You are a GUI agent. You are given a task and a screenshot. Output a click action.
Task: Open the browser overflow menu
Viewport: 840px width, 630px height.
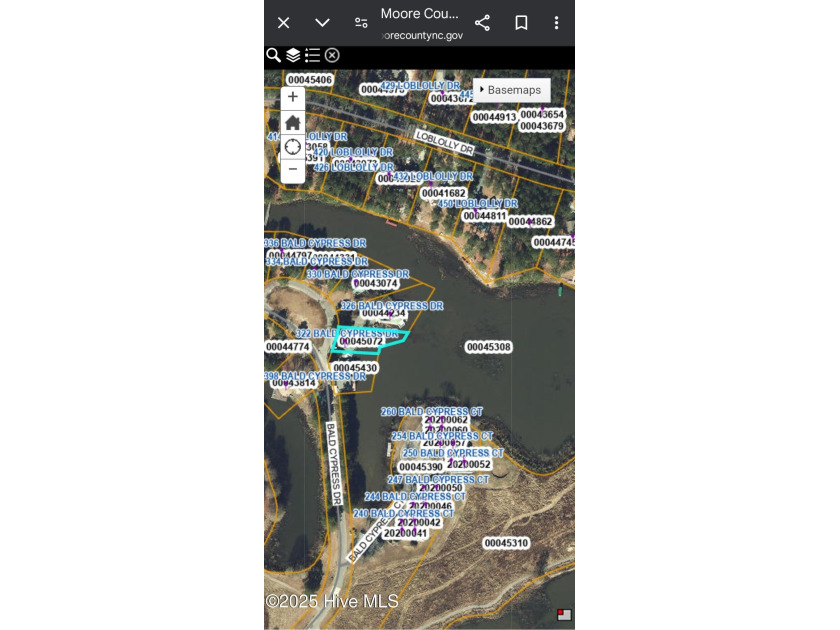pos(557,22)
